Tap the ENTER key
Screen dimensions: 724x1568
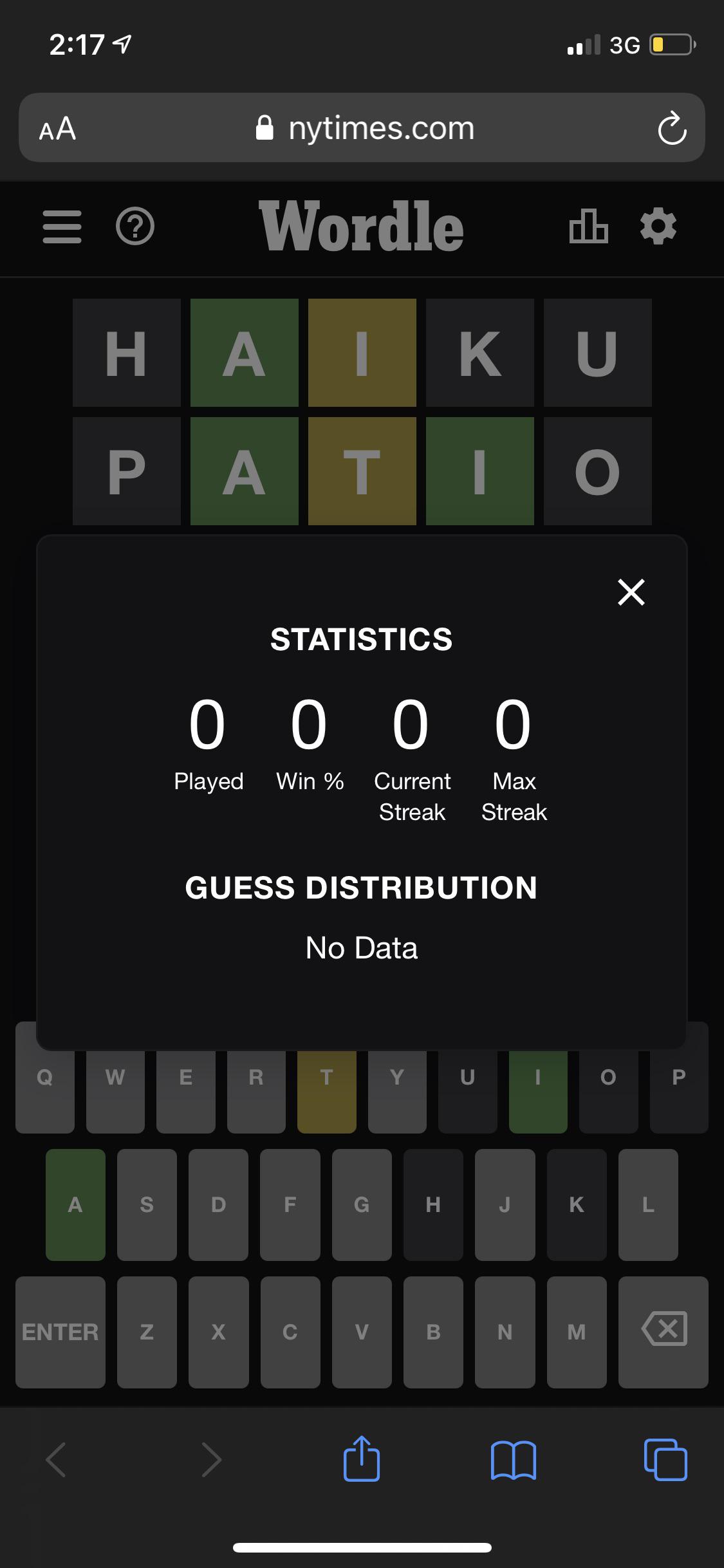click(60, 1331)
